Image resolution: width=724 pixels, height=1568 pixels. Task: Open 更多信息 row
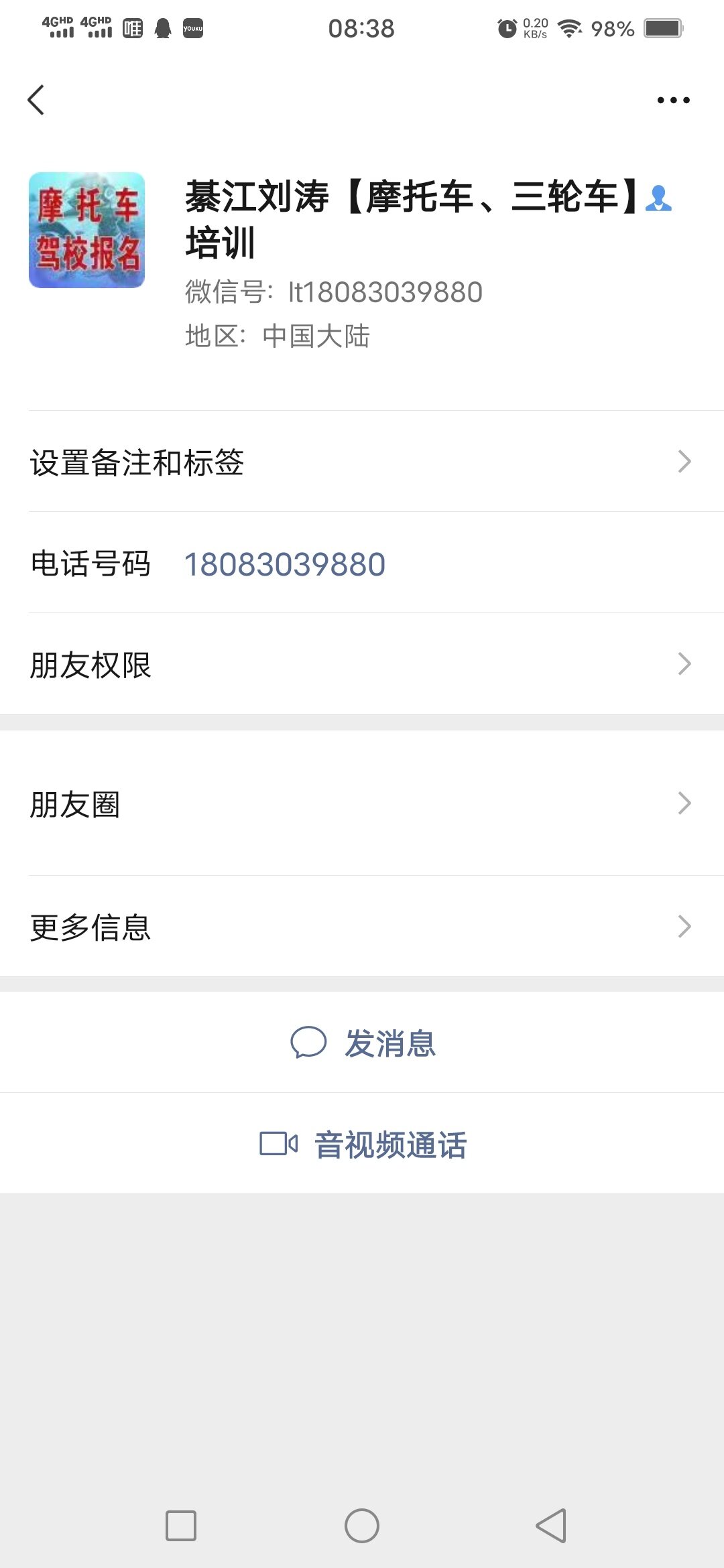point(362,927)
